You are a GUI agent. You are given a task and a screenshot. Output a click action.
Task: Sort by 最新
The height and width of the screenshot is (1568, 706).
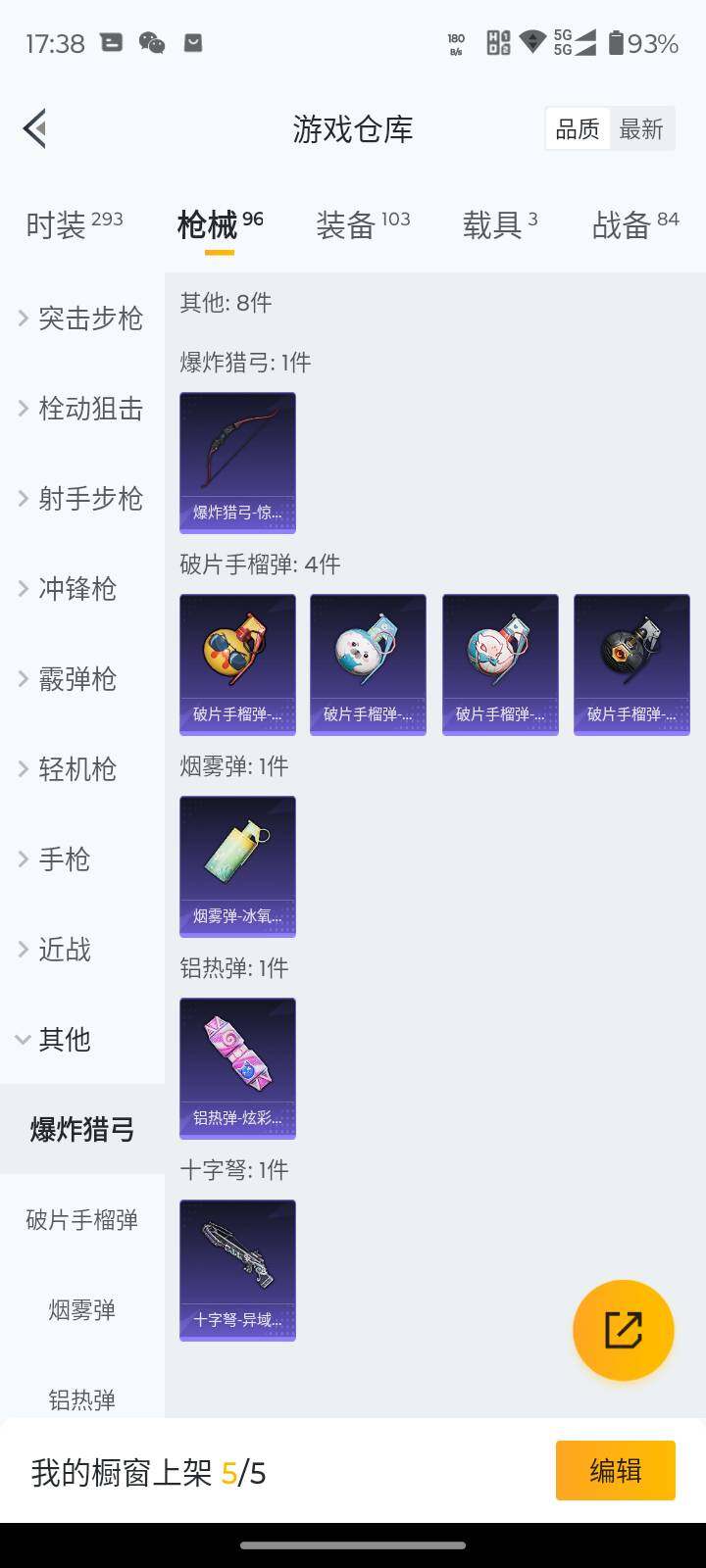tap(641, 129)
